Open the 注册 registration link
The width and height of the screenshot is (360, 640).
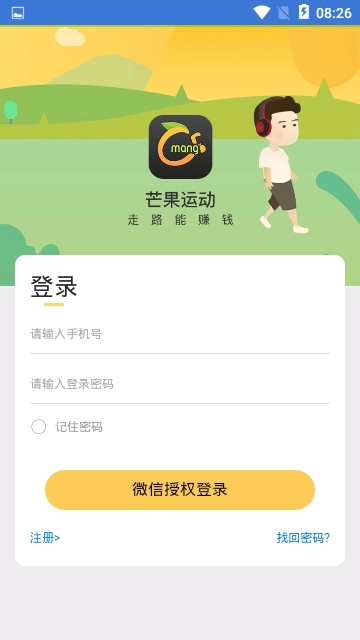coord(45,538)
